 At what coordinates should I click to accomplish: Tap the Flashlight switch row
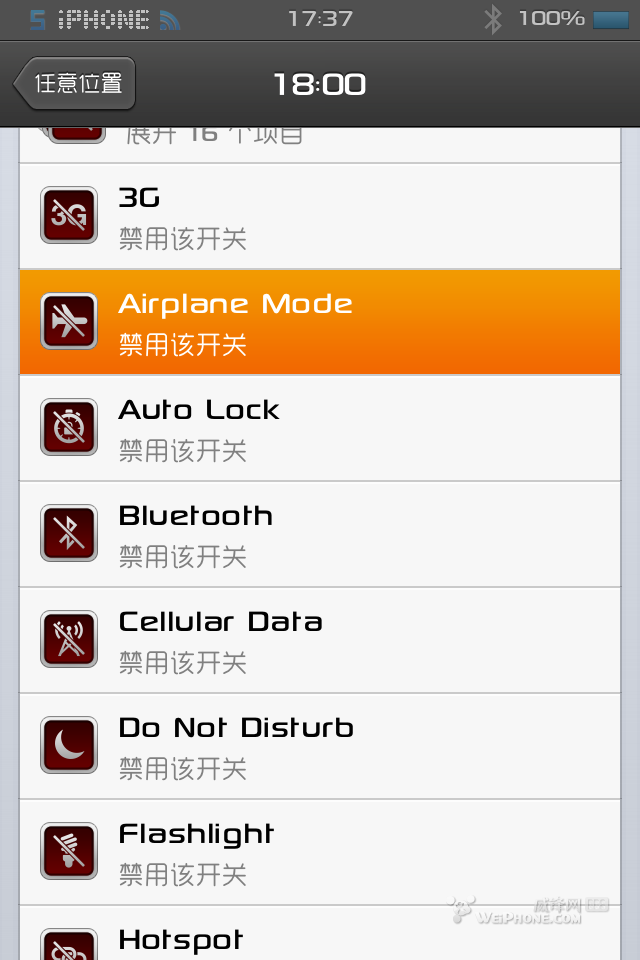pos(320,852)
